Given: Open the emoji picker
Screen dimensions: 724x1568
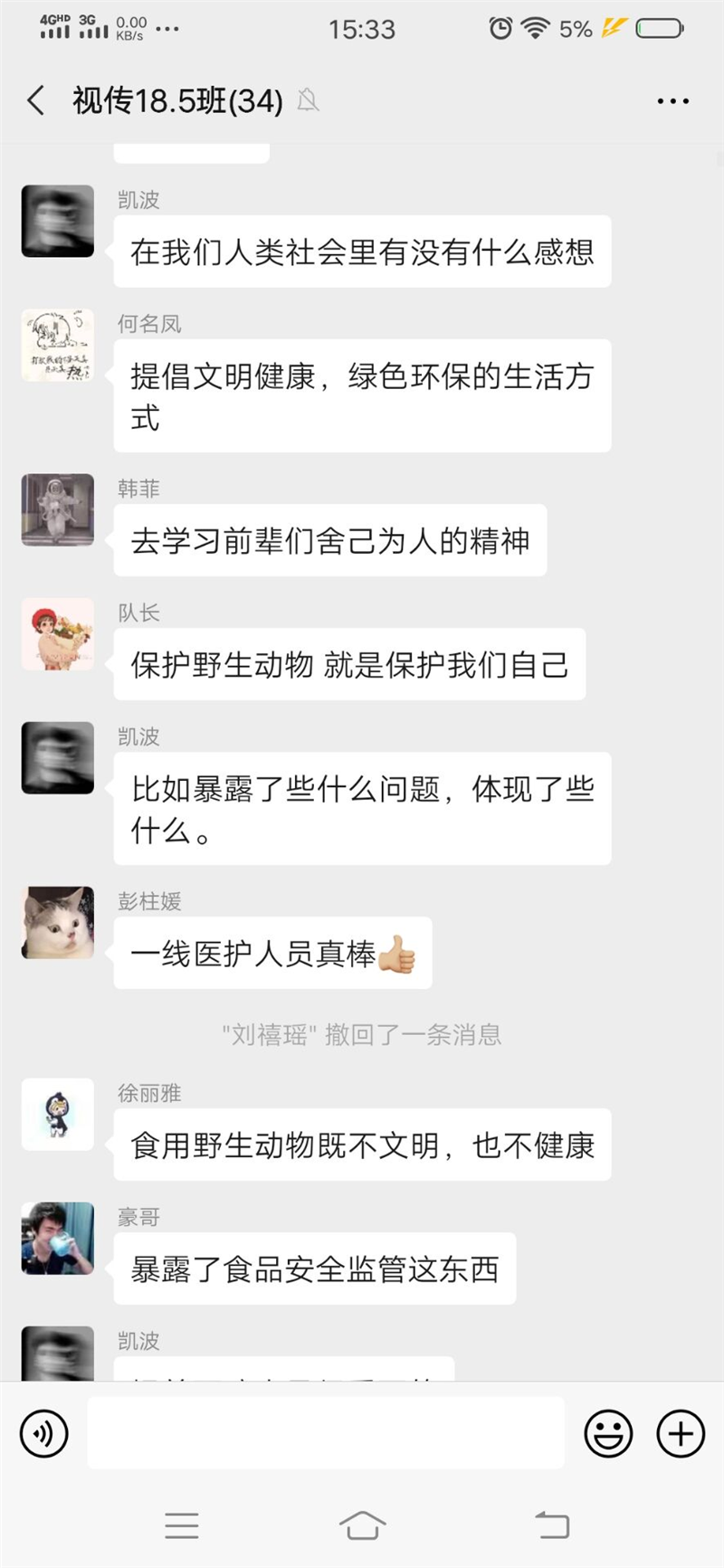Looking at the screenshot, I should (608, 1433).
